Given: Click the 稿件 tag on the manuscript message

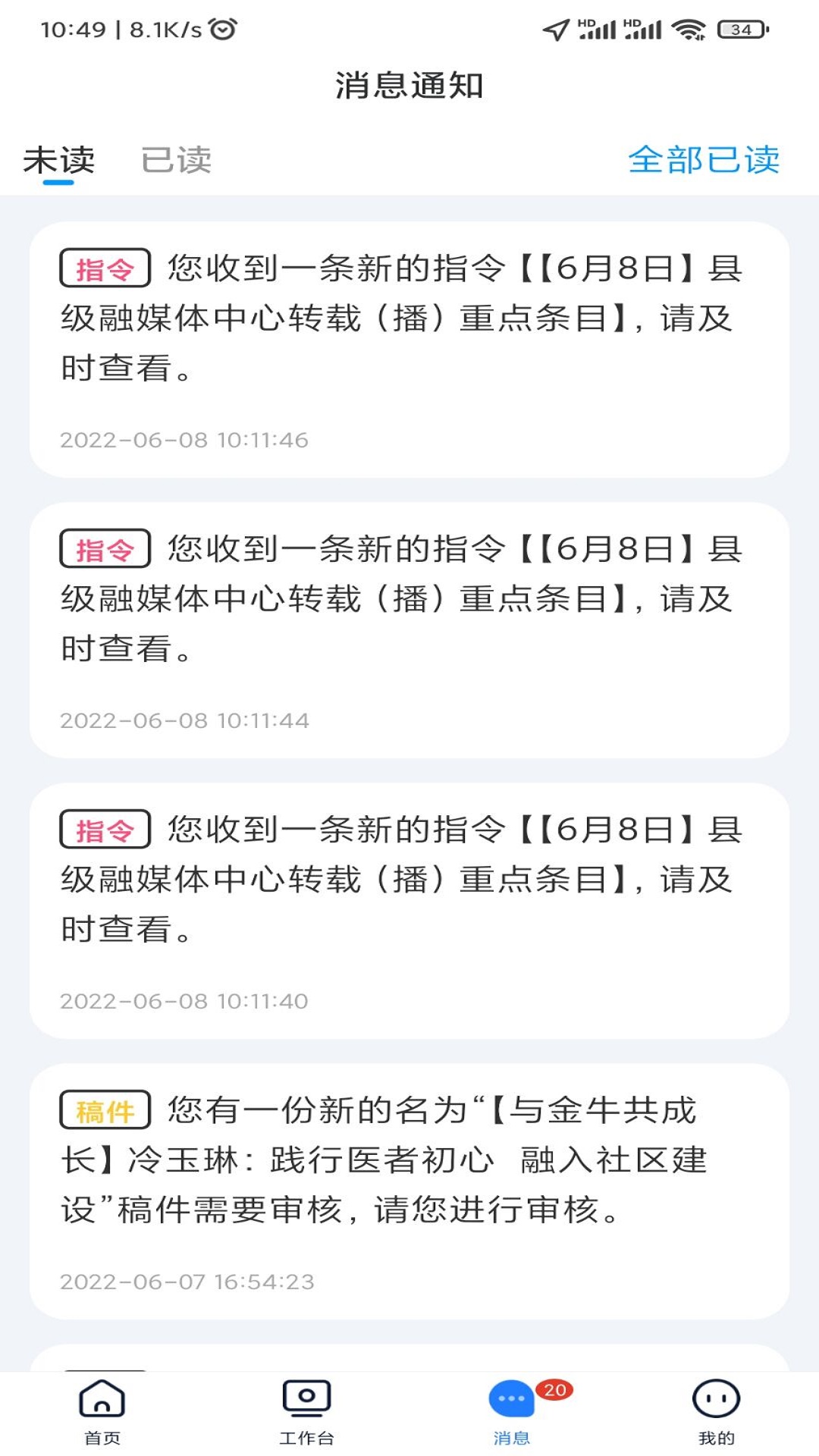Looking at the screenshot, I should 106,1109.
